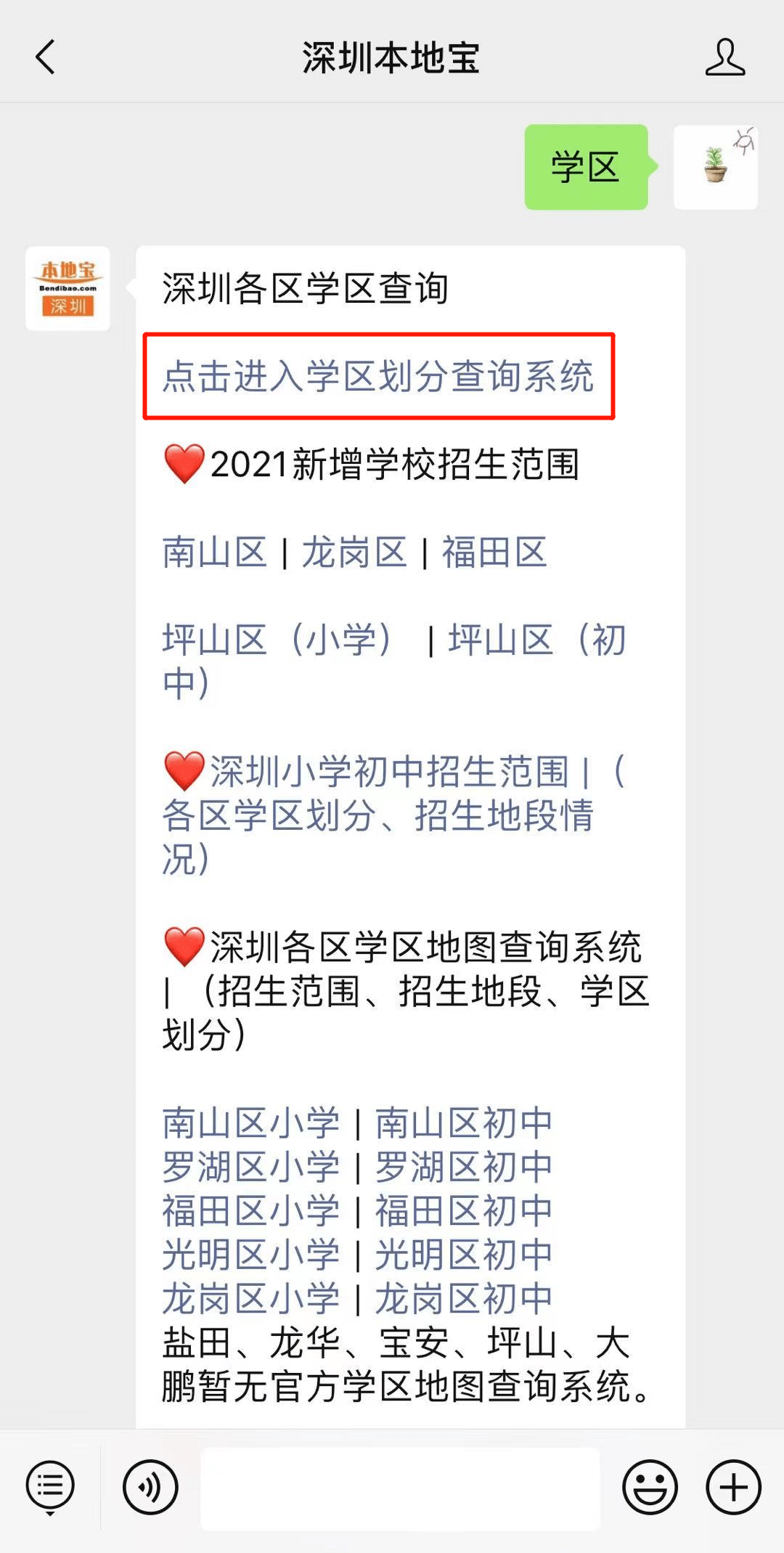Open the 罗湖区小学 link
Viewport: 784px width, 1553px height.
250,1167
